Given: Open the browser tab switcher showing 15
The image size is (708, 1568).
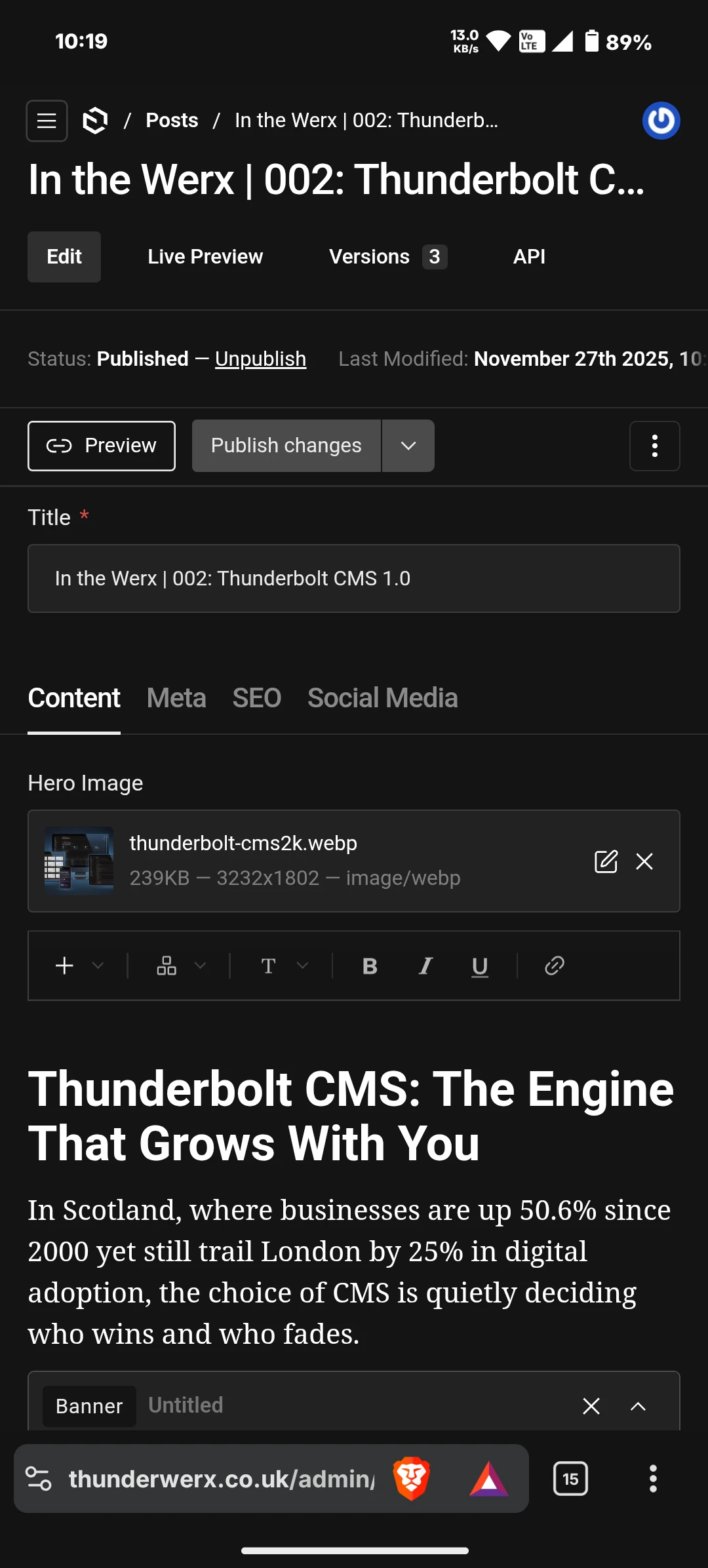Looking at the screenshot, I should [570, 1479].
